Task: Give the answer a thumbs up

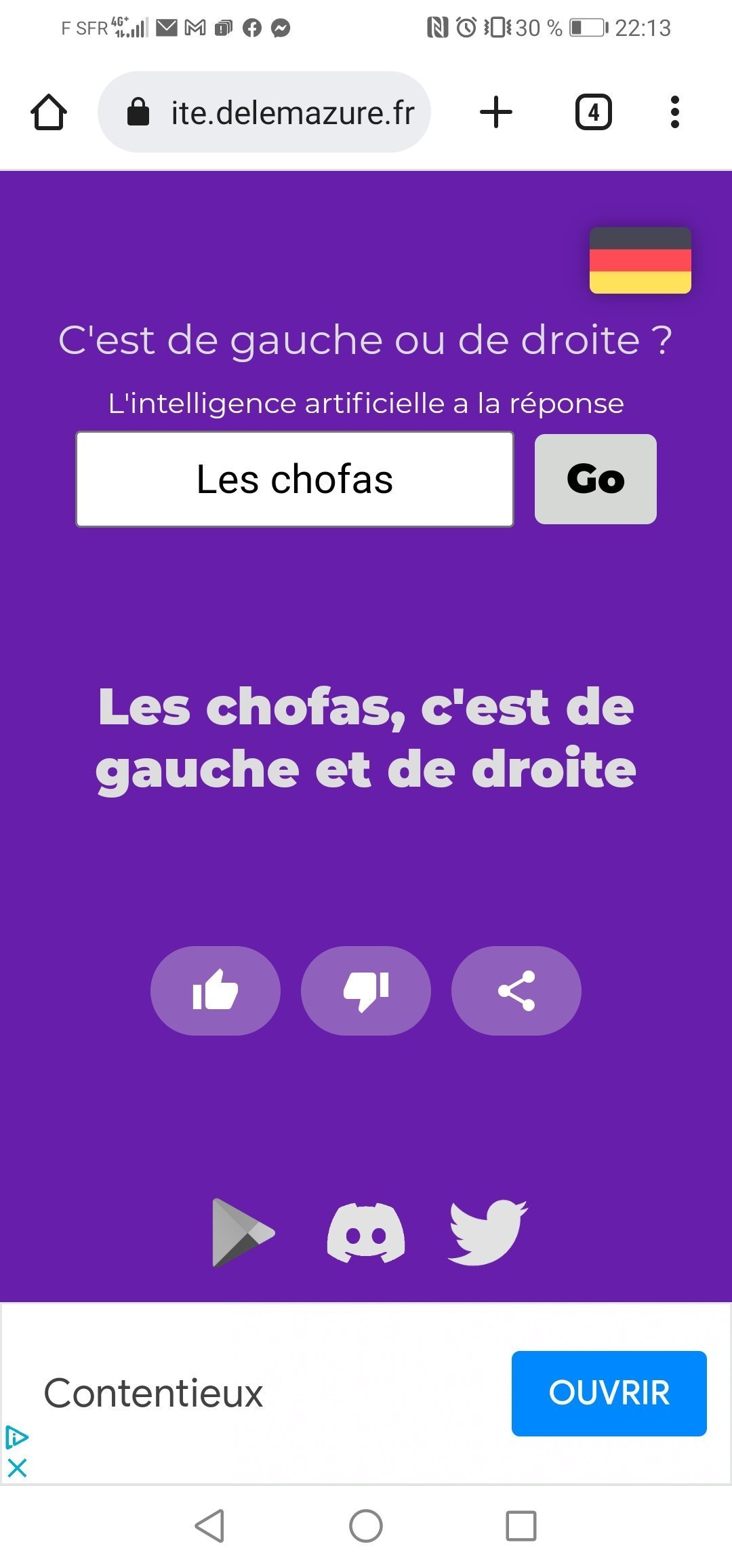Action: click(216, 990)
